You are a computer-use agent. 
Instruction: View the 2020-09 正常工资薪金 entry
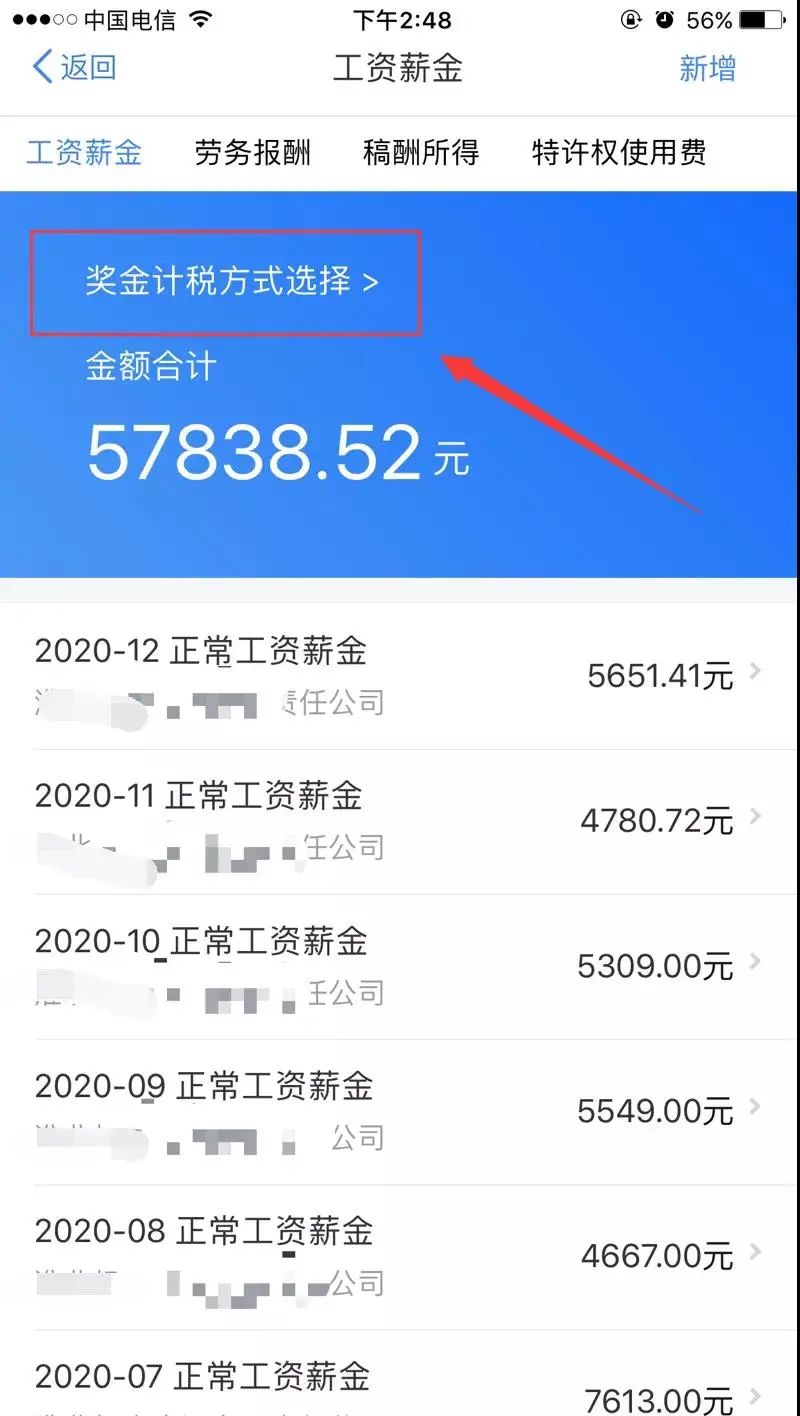click(400, 1112)
